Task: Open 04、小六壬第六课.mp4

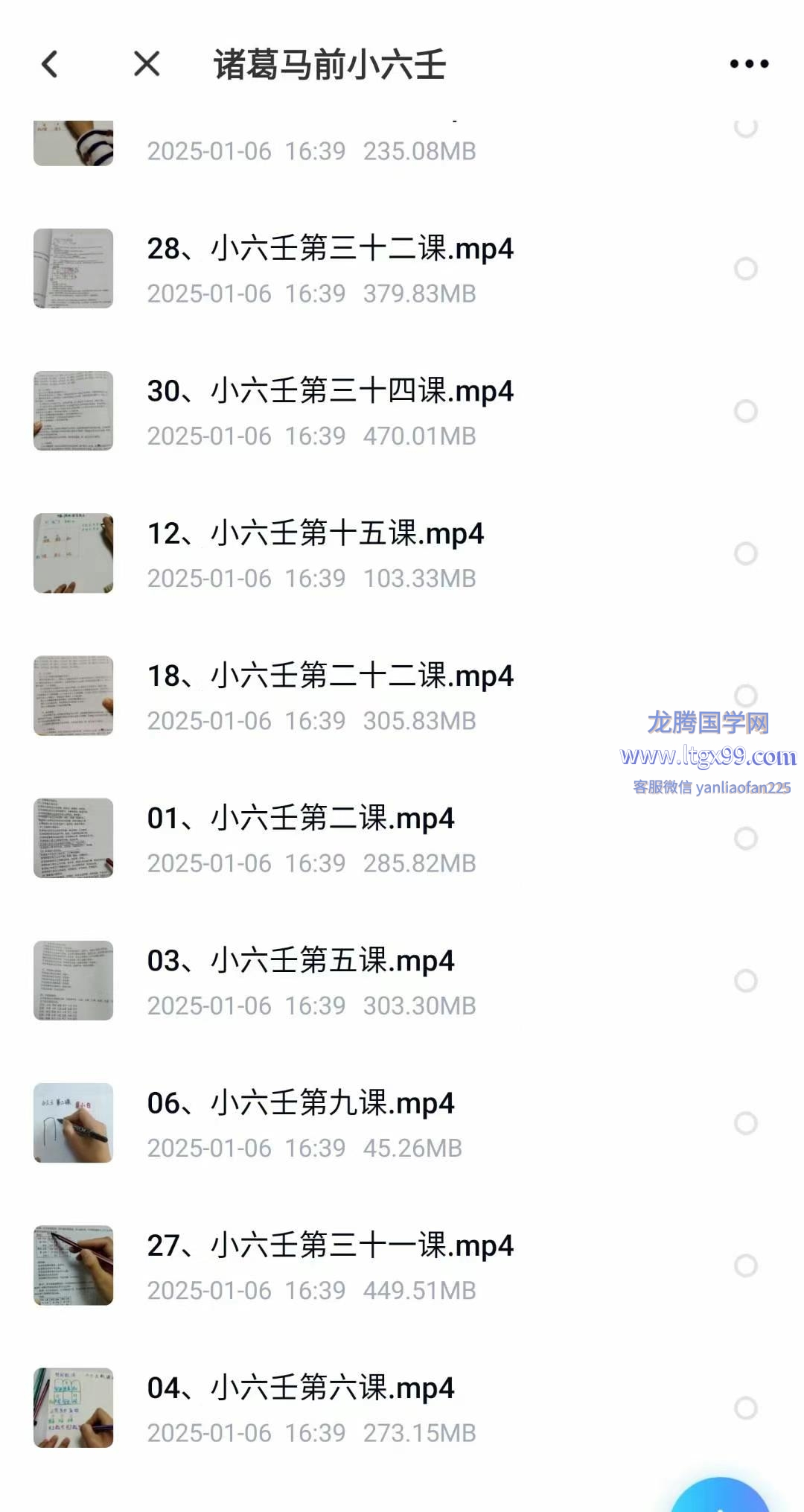Action: (300, 1388)
